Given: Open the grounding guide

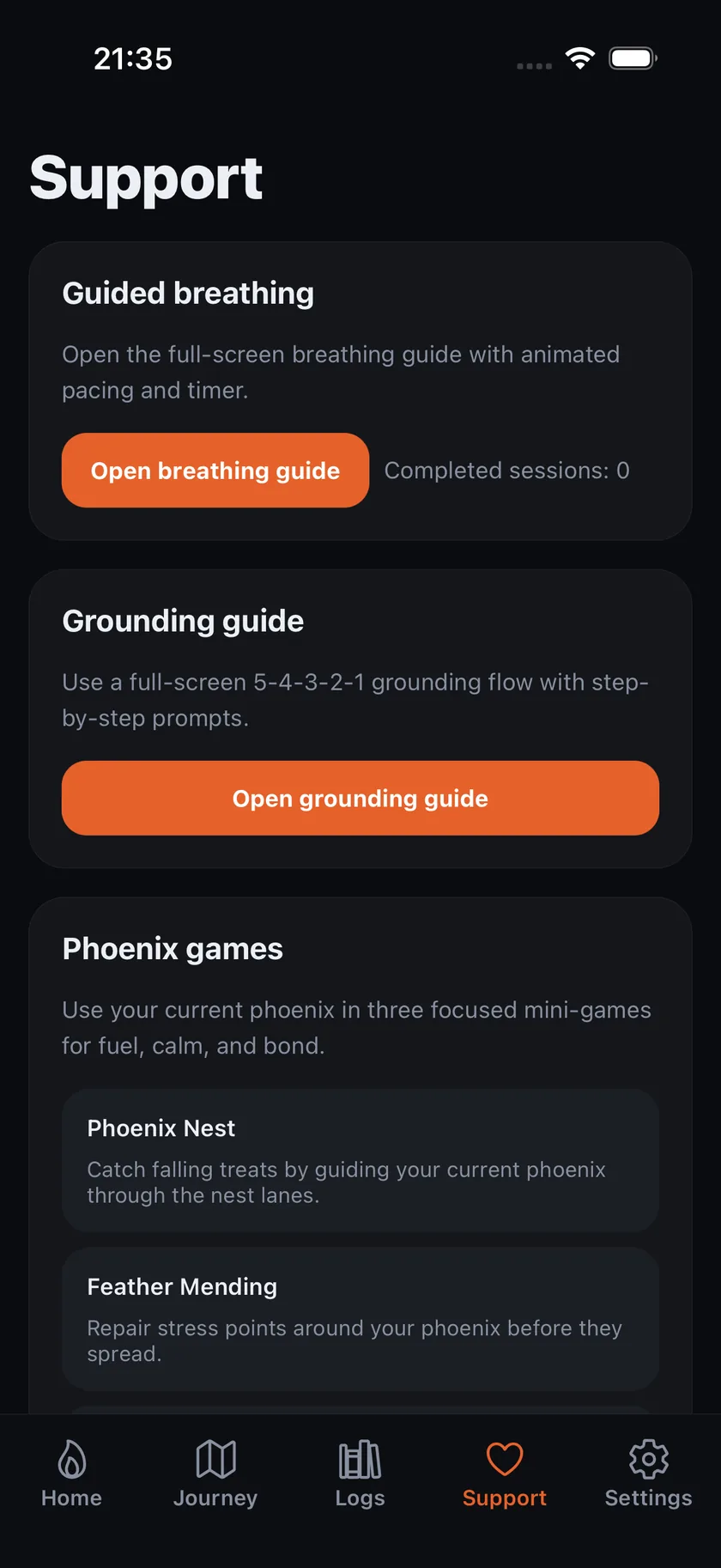Looking at the screenshot, I should (x=360, y=798).
